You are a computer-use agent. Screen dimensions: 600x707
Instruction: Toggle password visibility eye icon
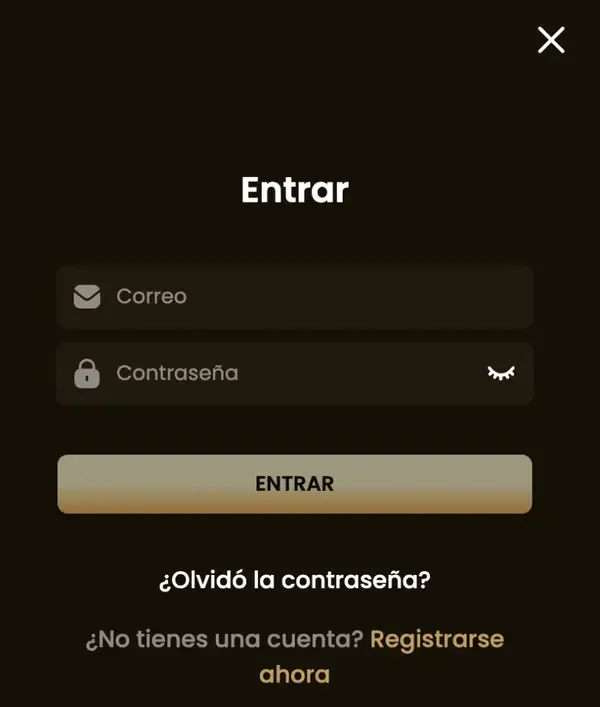[501, 373]
